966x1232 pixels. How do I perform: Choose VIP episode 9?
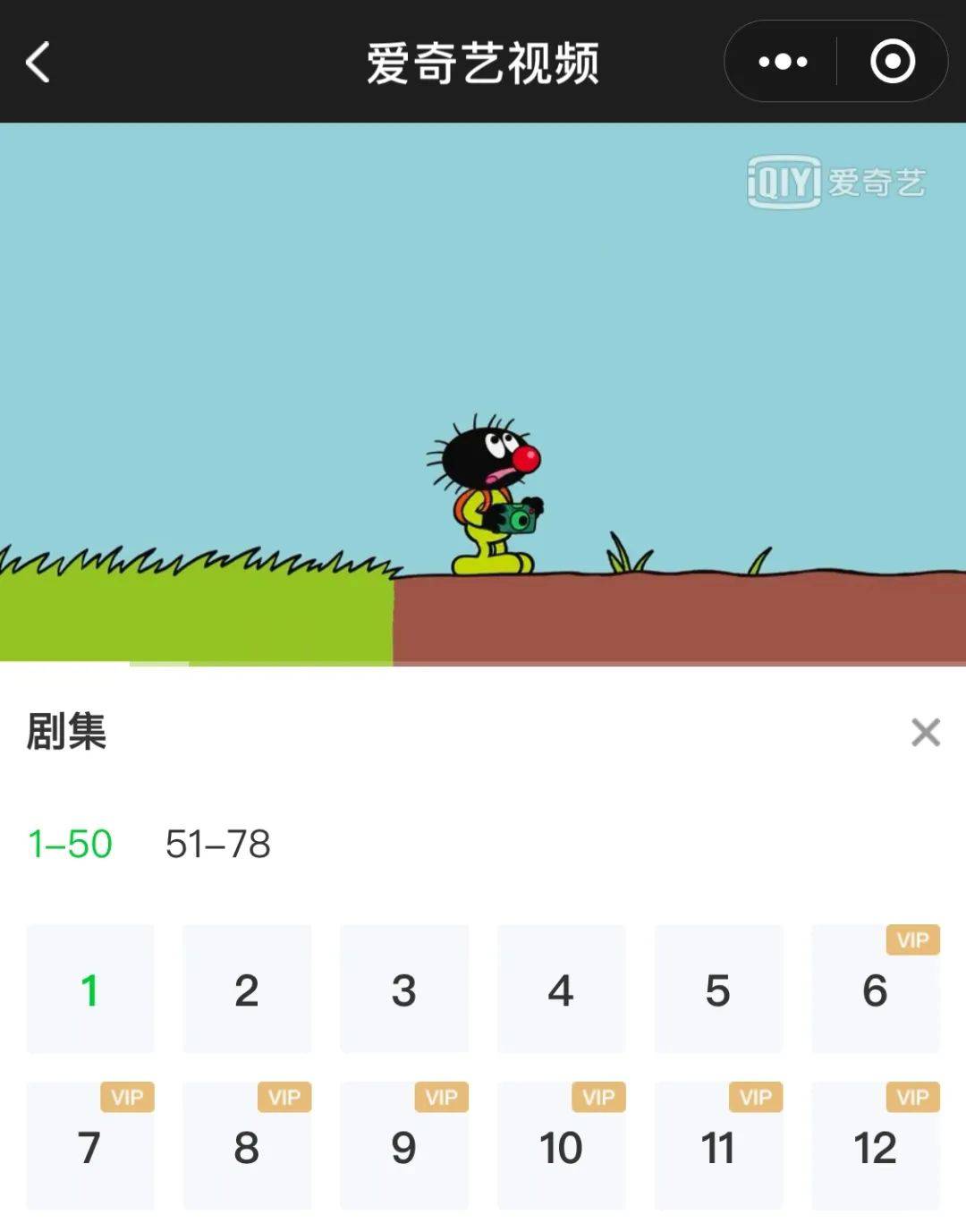(404, 1147)
